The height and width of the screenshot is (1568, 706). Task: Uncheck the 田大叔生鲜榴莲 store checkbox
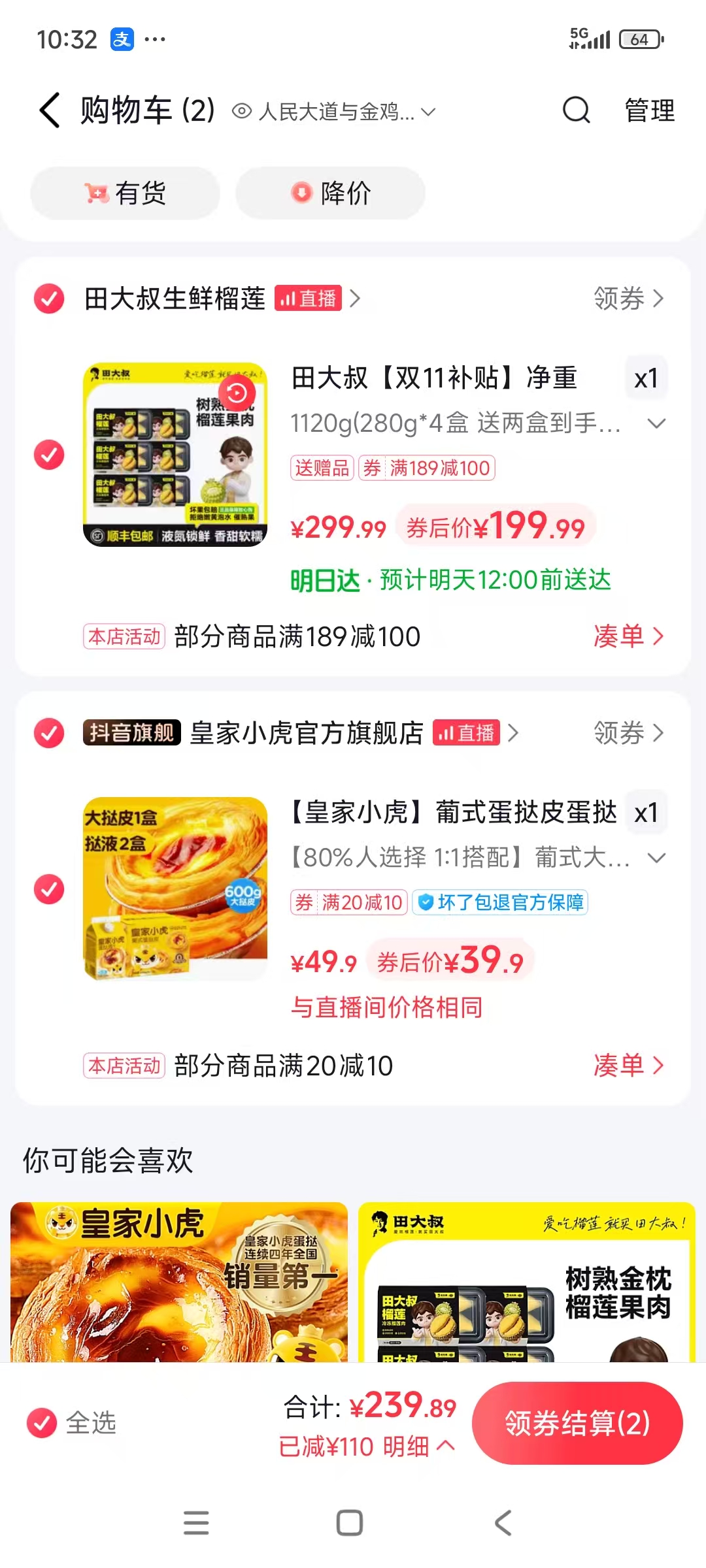pos(49,299)
